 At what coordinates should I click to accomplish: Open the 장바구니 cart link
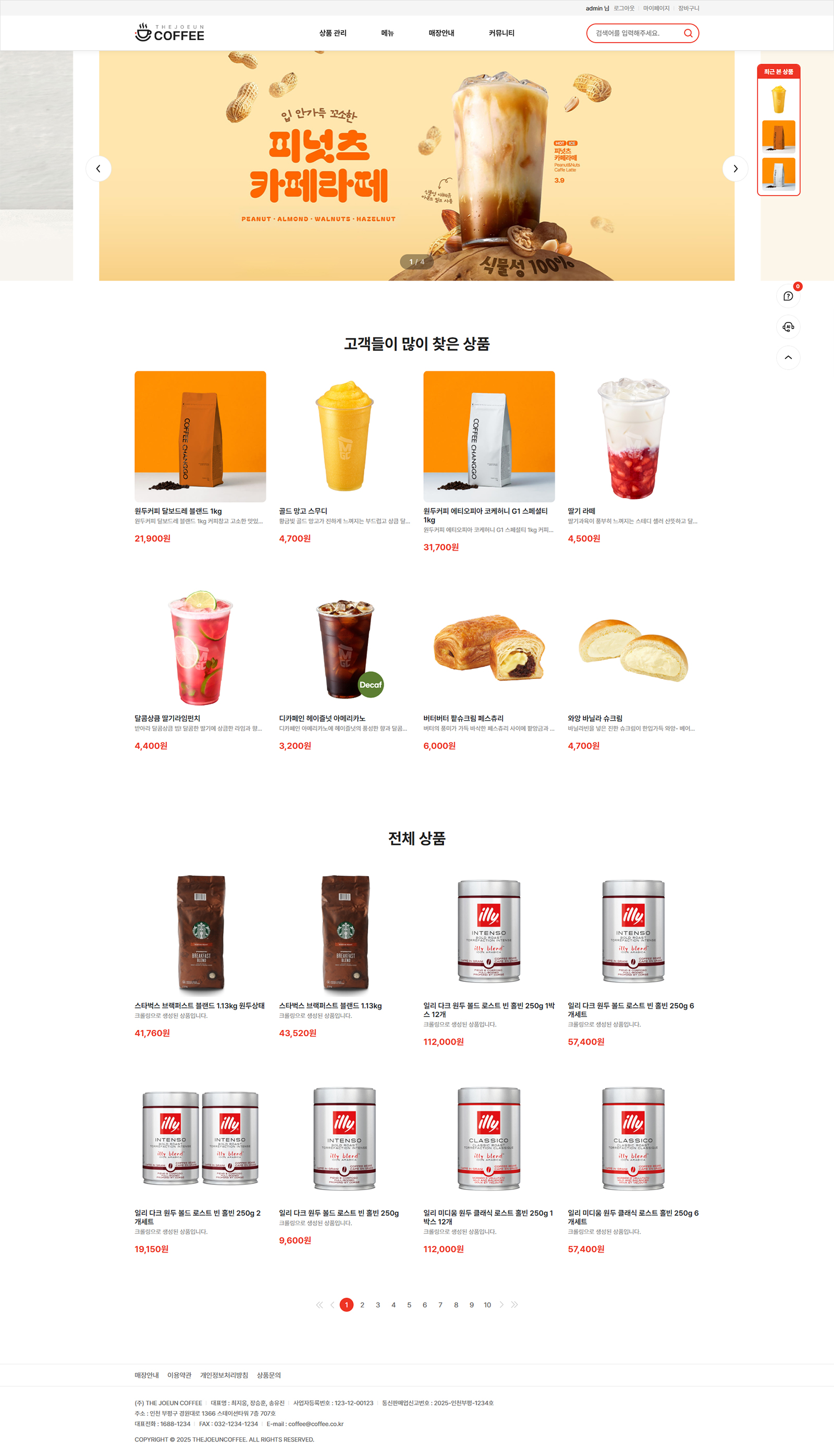(689, 8)
